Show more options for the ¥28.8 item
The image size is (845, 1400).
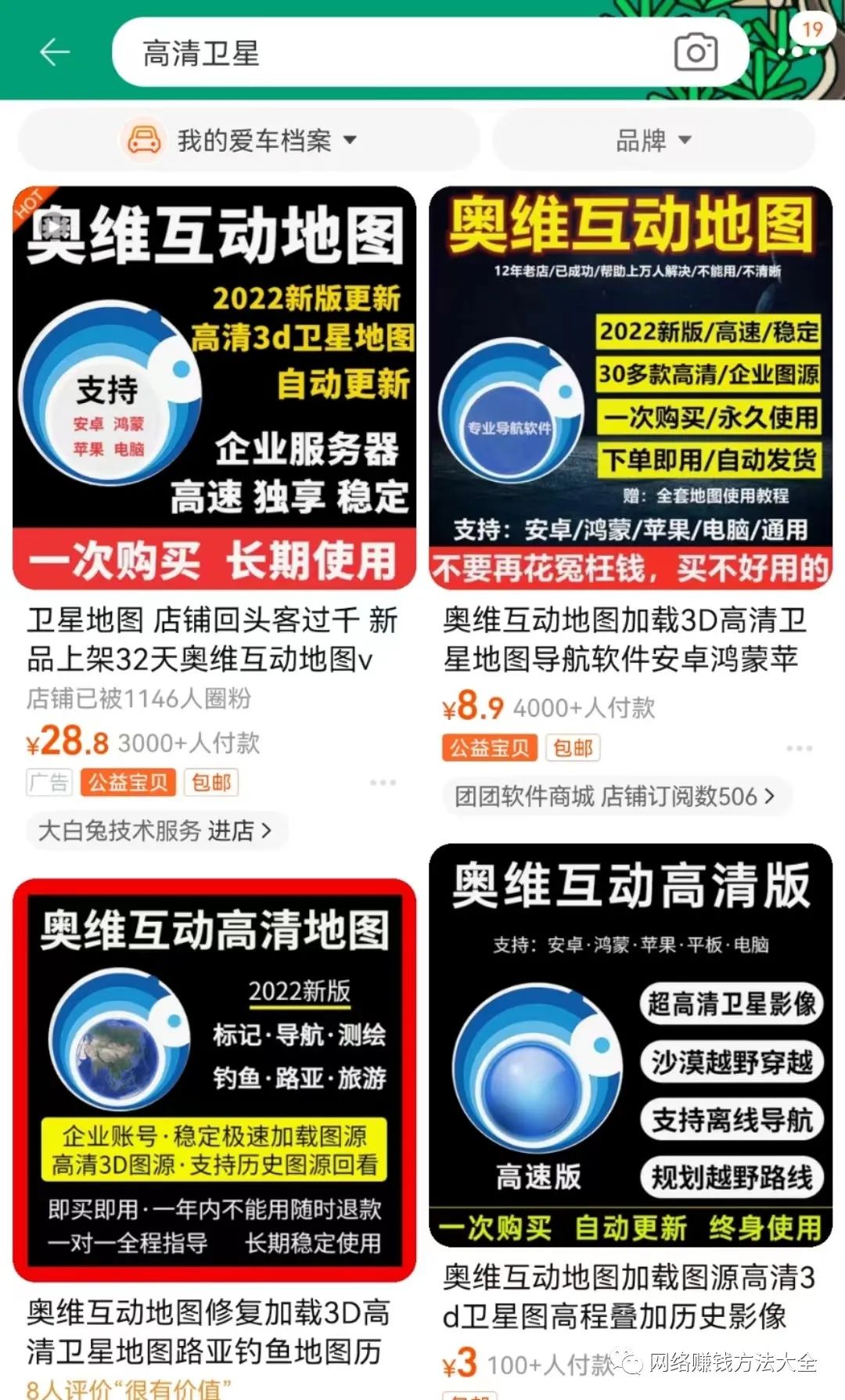click(383, 783)
